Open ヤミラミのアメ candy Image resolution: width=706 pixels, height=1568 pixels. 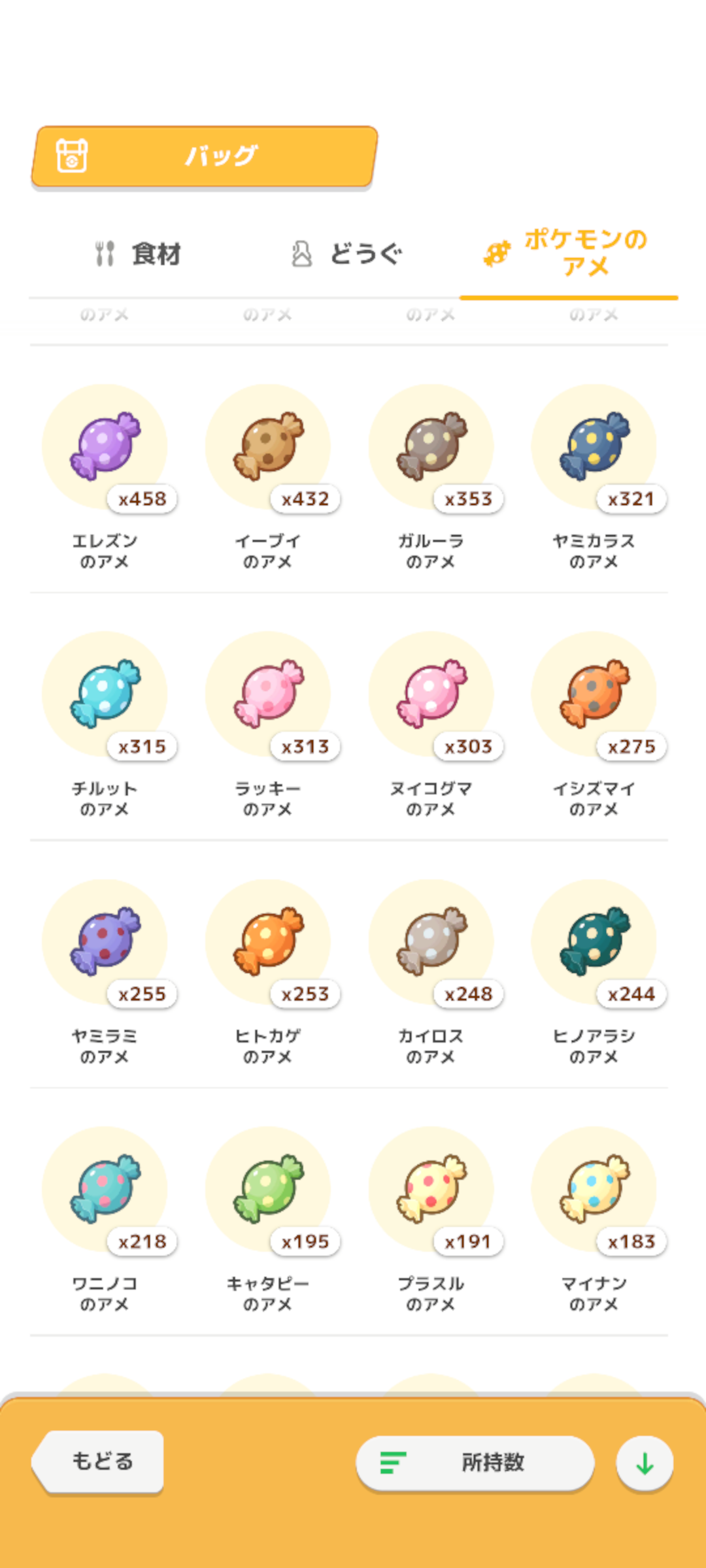pyautogui.click(x=105, y=942)
